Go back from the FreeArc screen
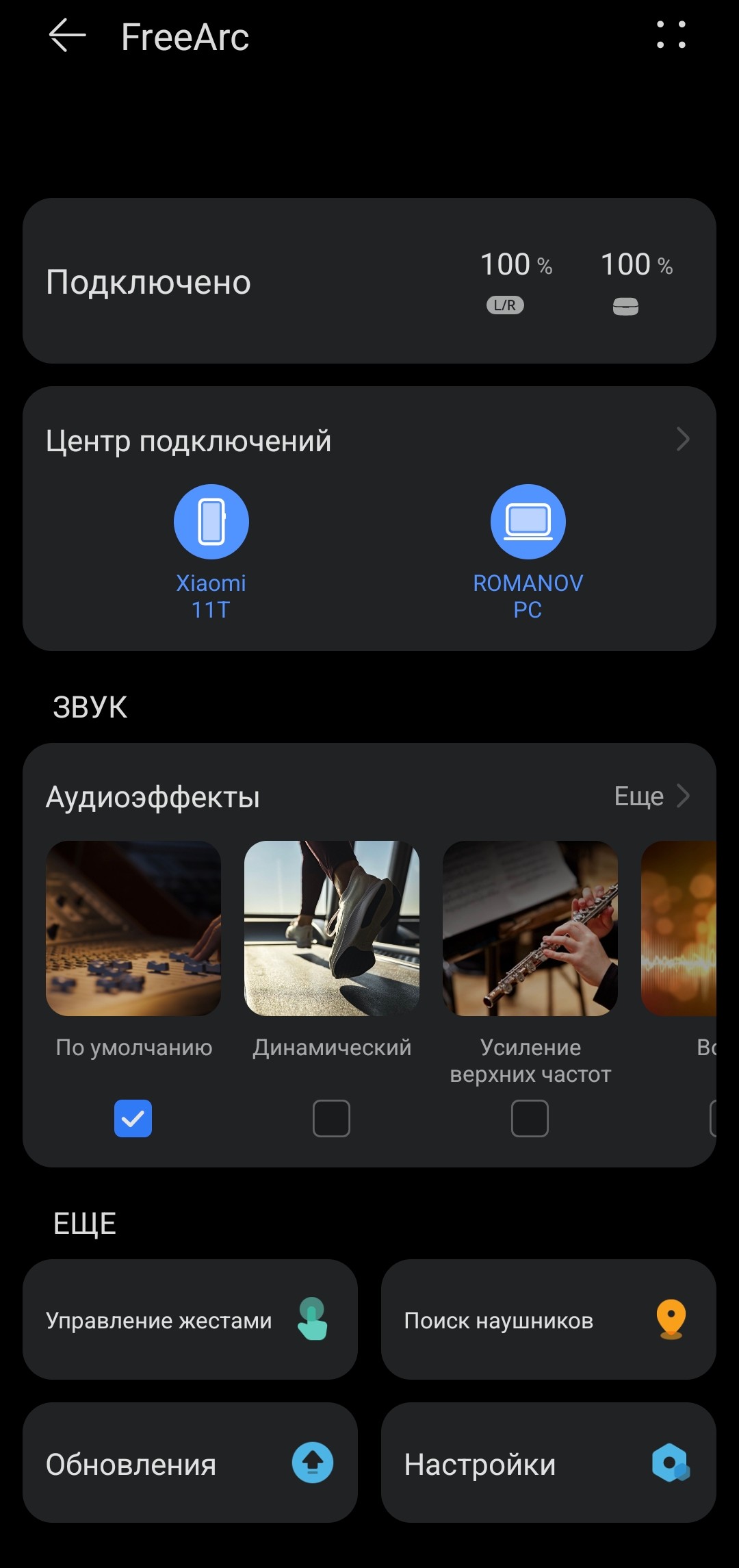This screenshot has height=1568, width=739. tap(67, 36)
